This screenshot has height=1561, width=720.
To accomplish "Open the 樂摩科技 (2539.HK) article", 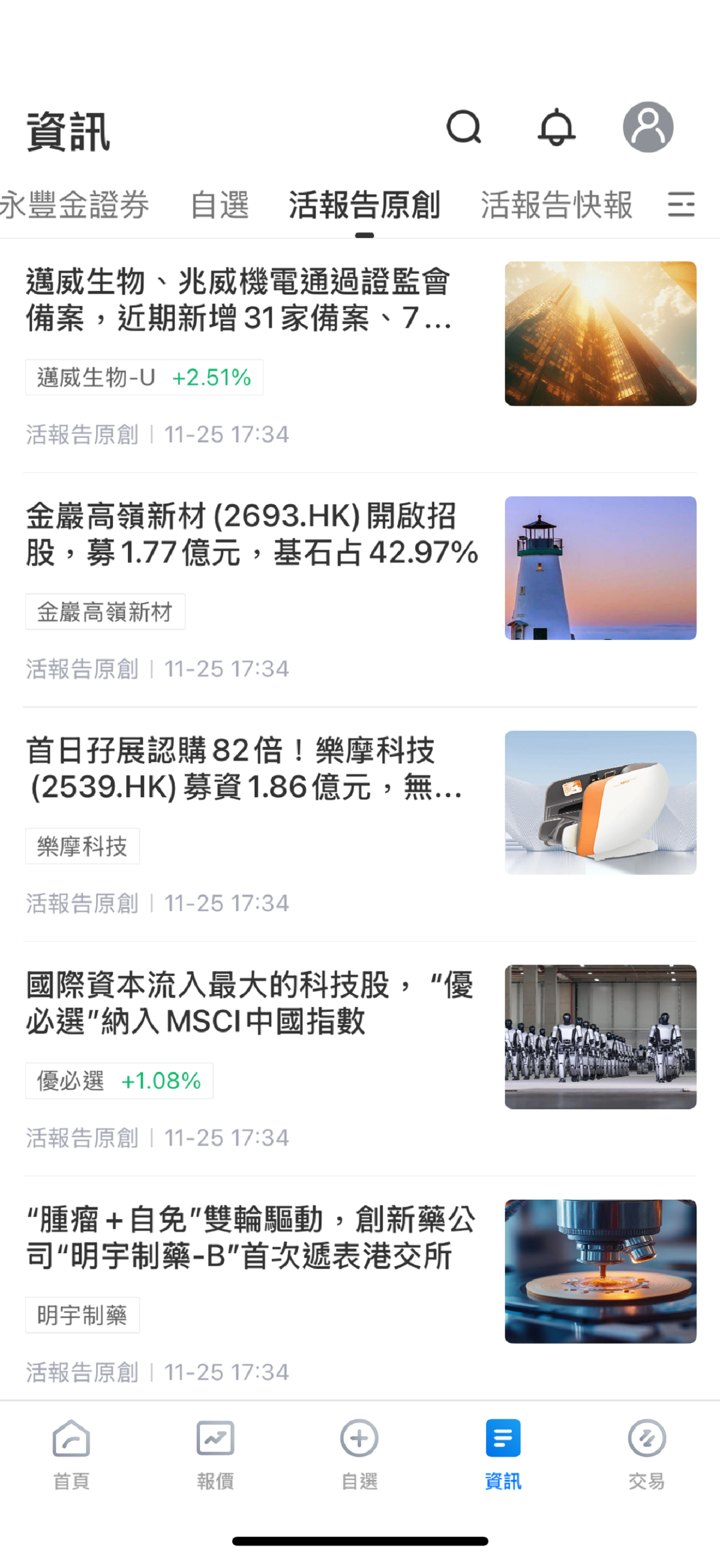I will click(245, 769).
